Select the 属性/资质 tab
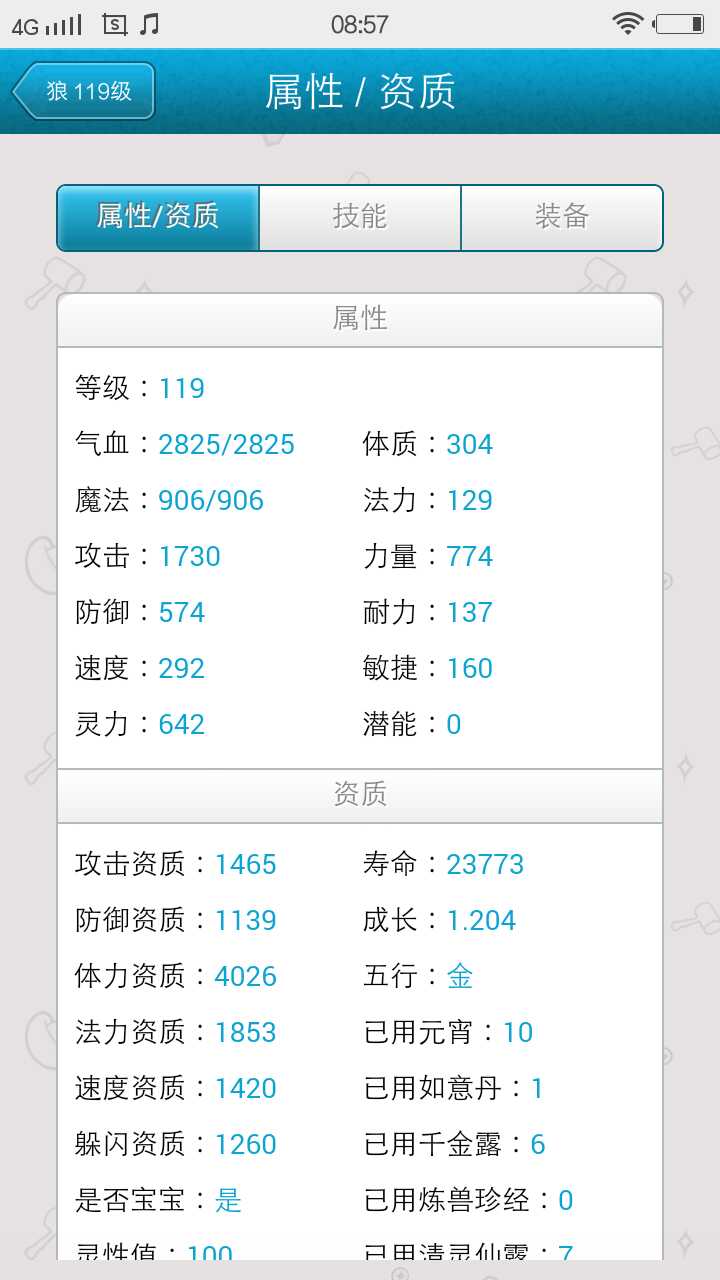The width and height of the screenshot is (720, 1280). point(158,217)
